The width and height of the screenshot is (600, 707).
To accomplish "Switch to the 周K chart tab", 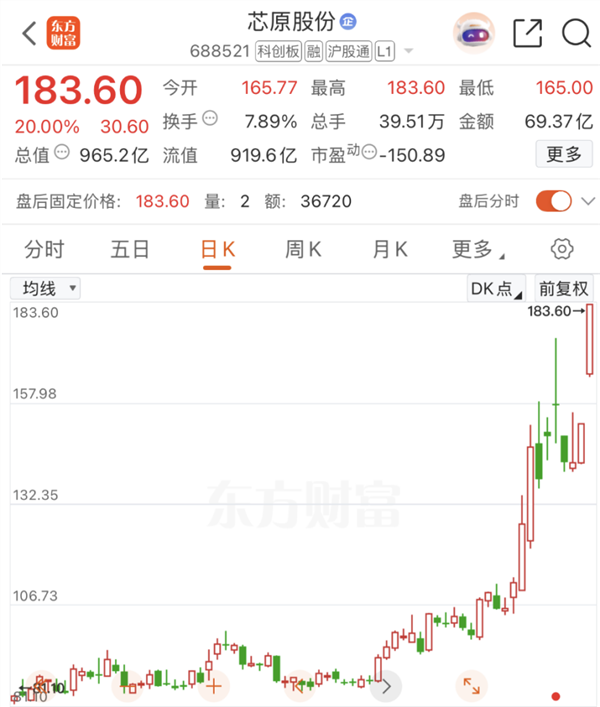I will tap(303, 249).
